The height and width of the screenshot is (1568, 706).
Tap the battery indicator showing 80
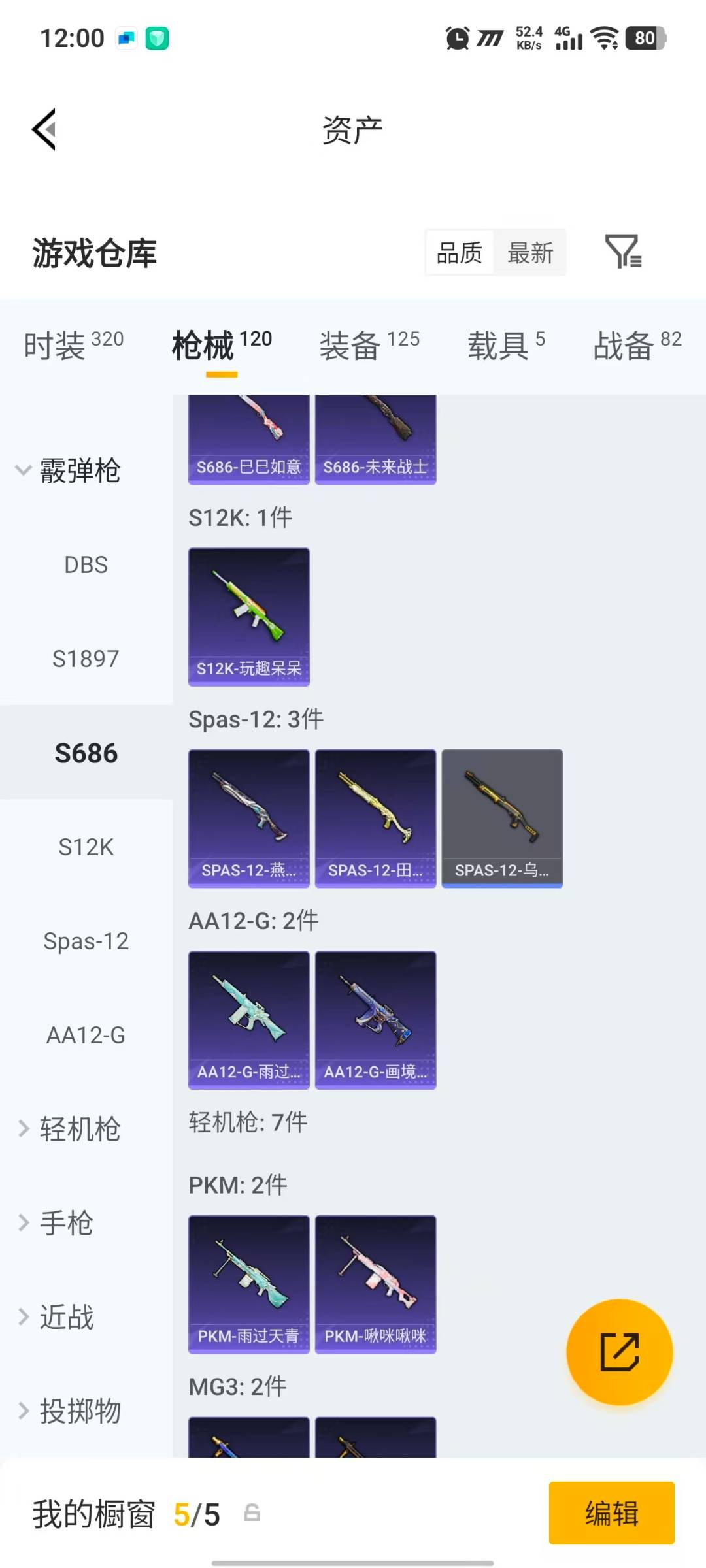pyautogui.click(x=644, y=37)
